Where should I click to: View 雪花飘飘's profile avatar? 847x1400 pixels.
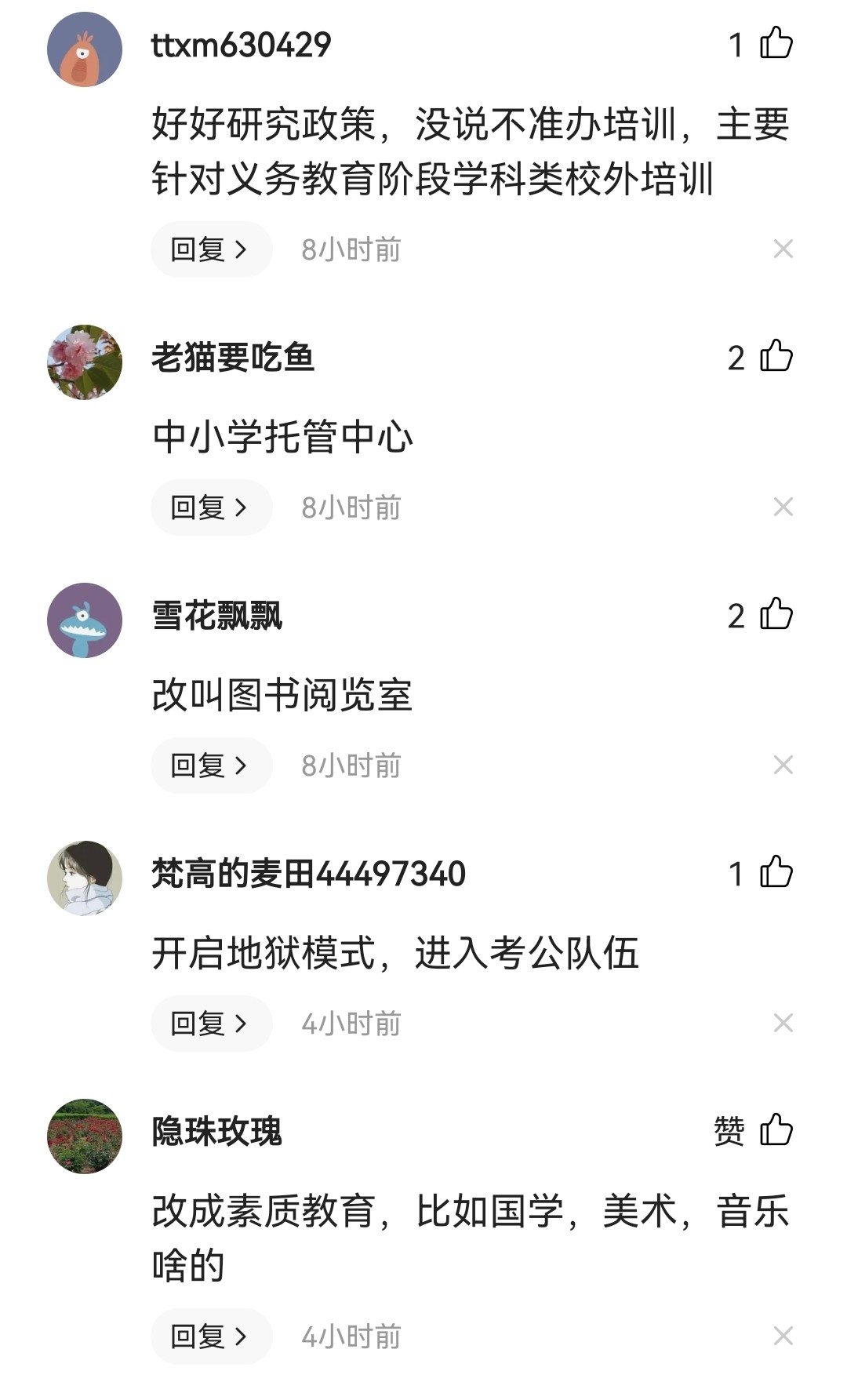(85, 620)
